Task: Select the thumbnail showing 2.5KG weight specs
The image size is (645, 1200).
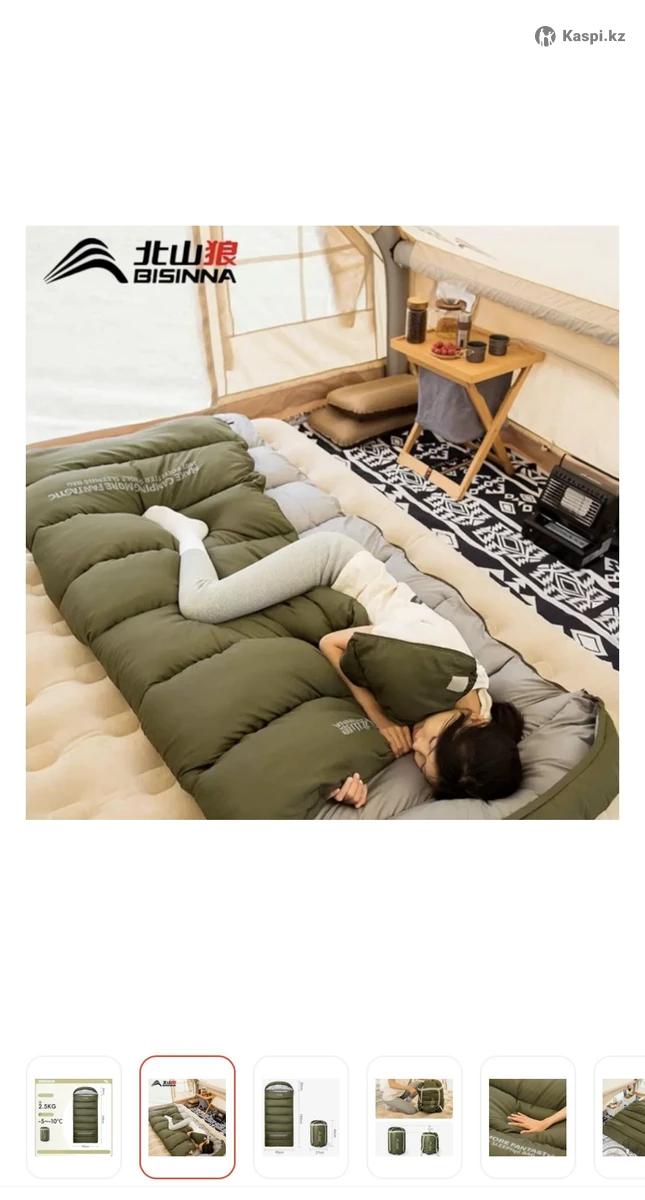Action: (74, 1117)
